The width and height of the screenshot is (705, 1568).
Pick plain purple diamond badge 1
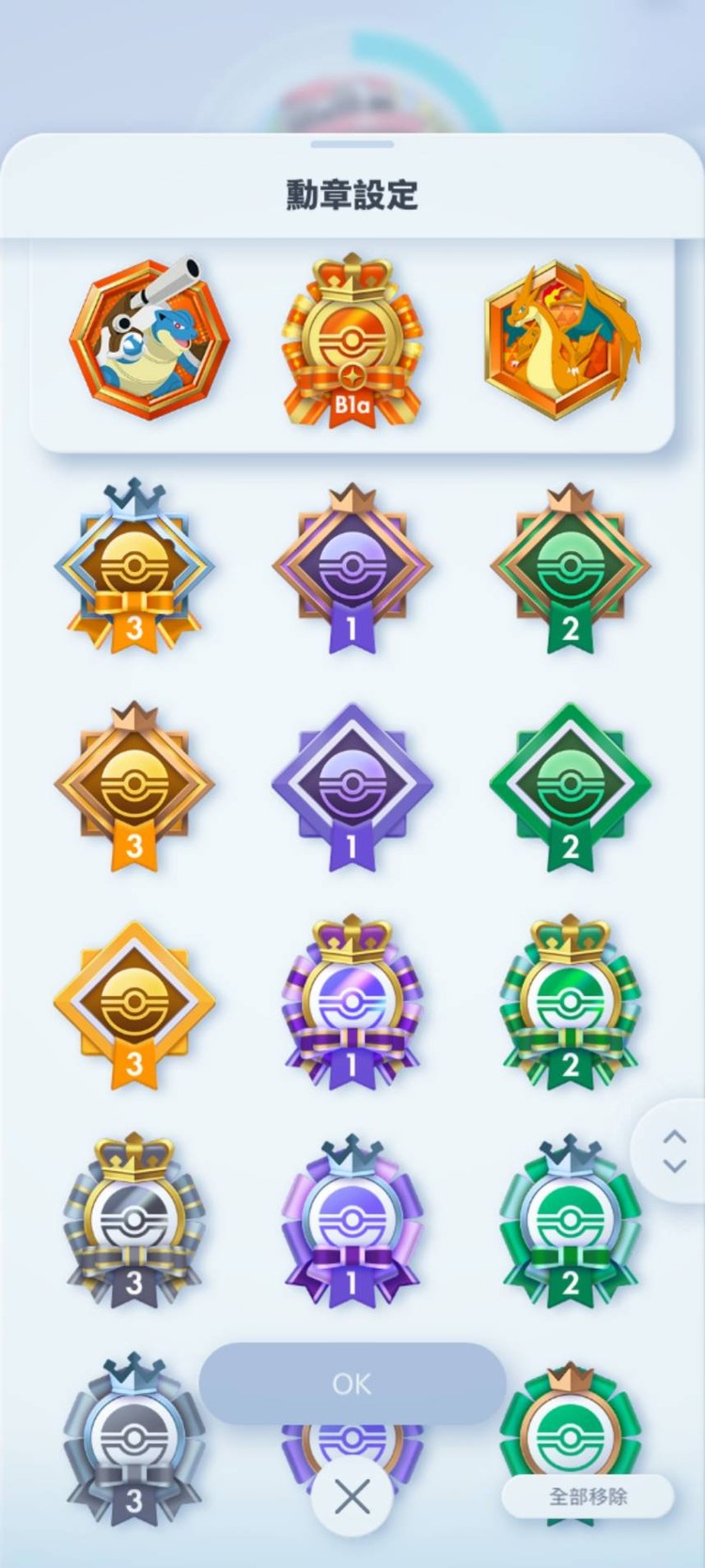352,787
